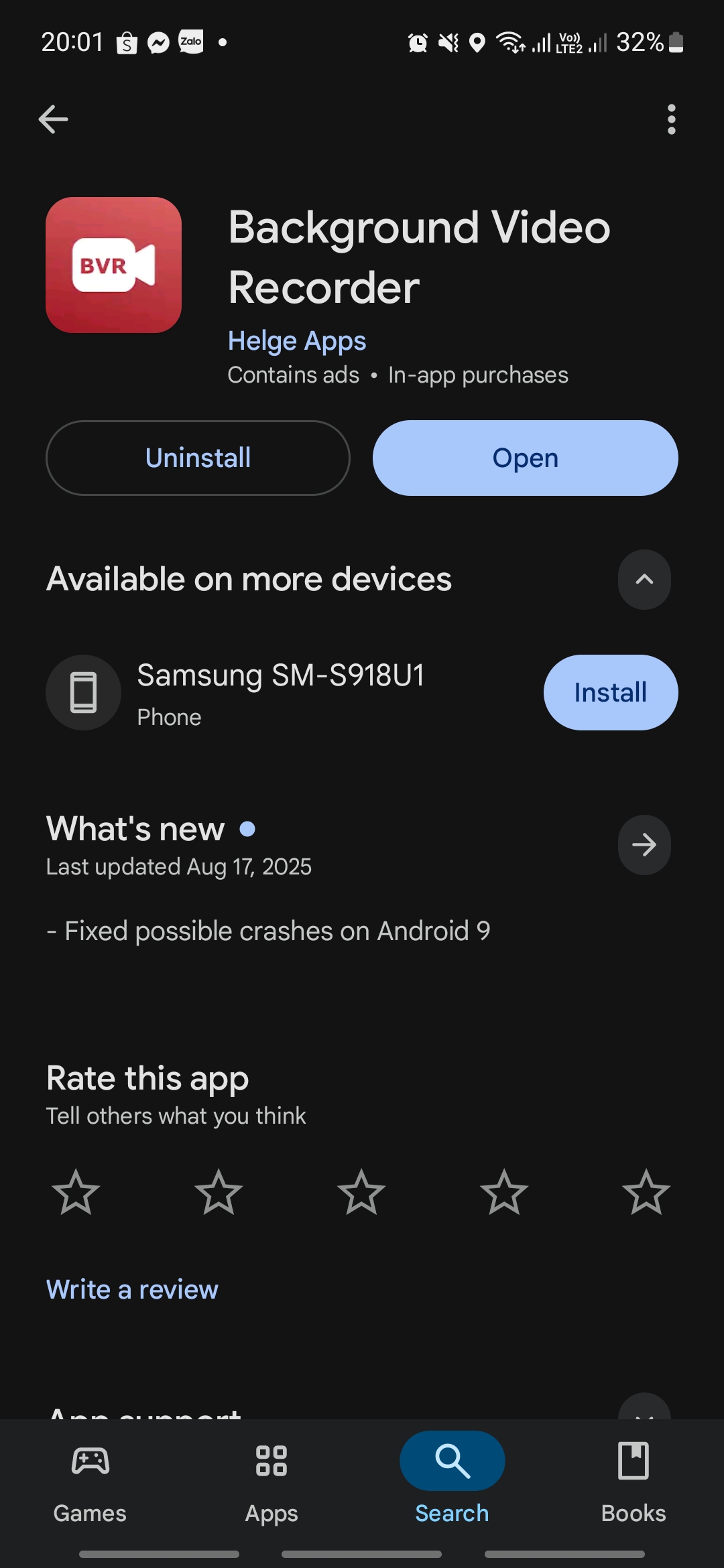
Task: Give the app five stars
Action: click(646, 1192)
